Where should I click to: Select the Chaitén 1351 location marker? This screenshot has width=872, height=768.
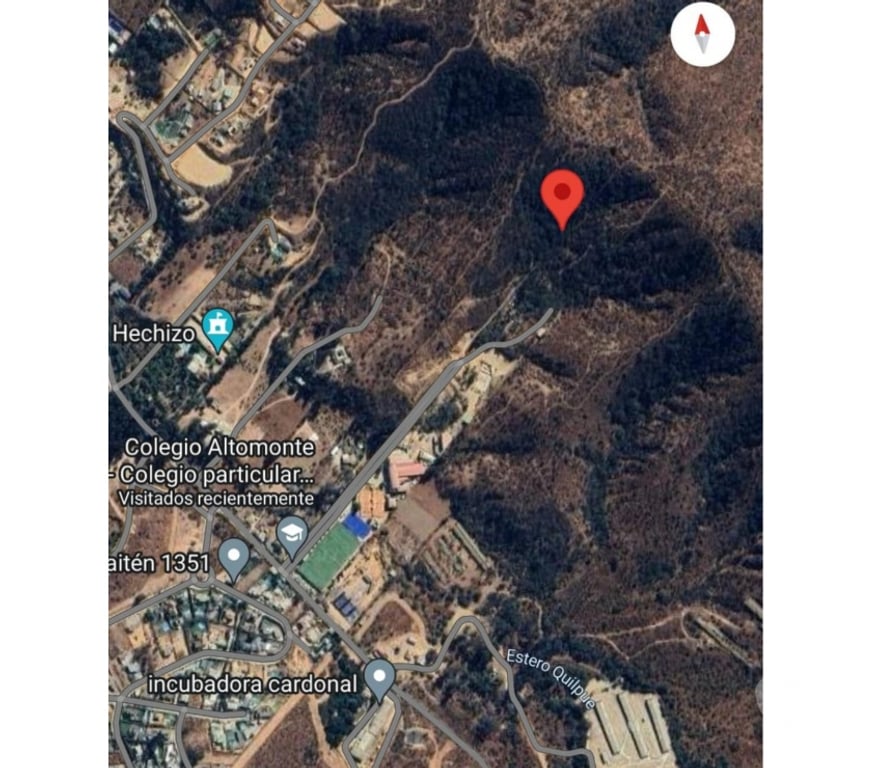tap(234, 557)
